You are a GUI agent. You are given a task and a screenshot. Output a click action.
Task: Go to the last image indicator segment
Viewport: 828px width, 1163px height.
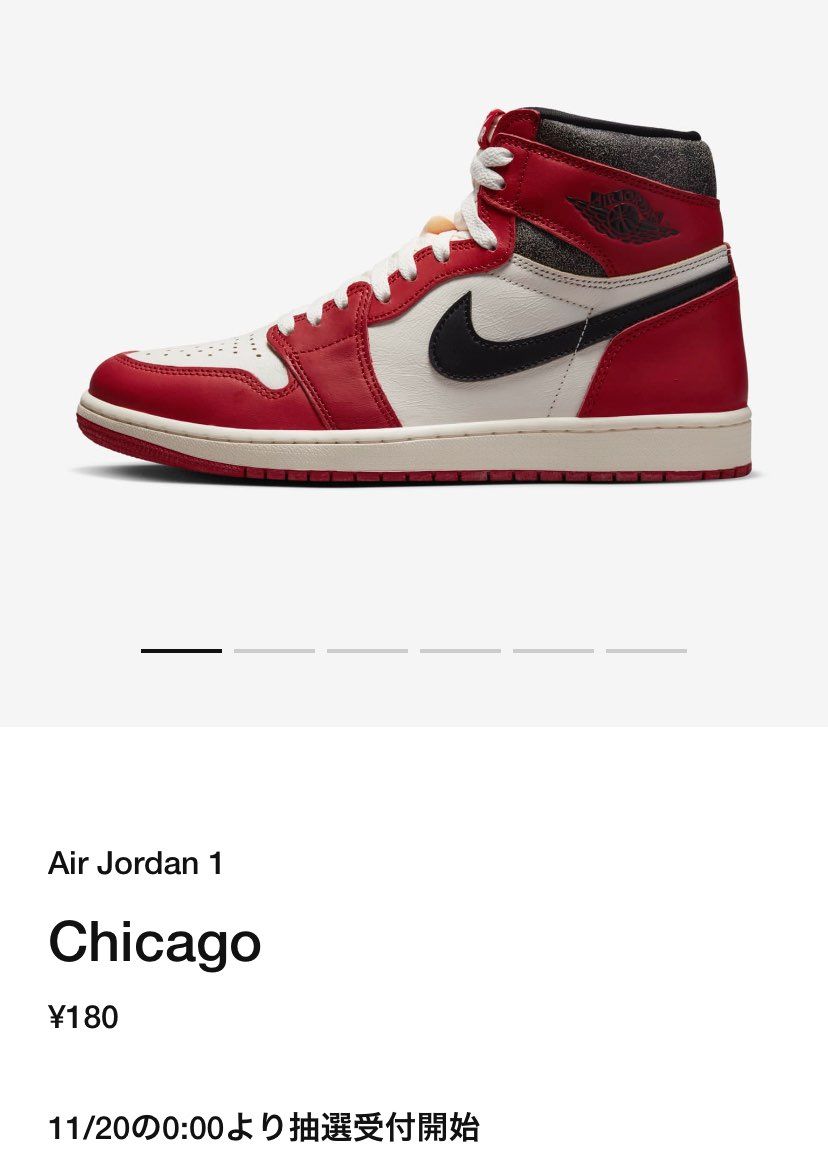coord(646,651)
